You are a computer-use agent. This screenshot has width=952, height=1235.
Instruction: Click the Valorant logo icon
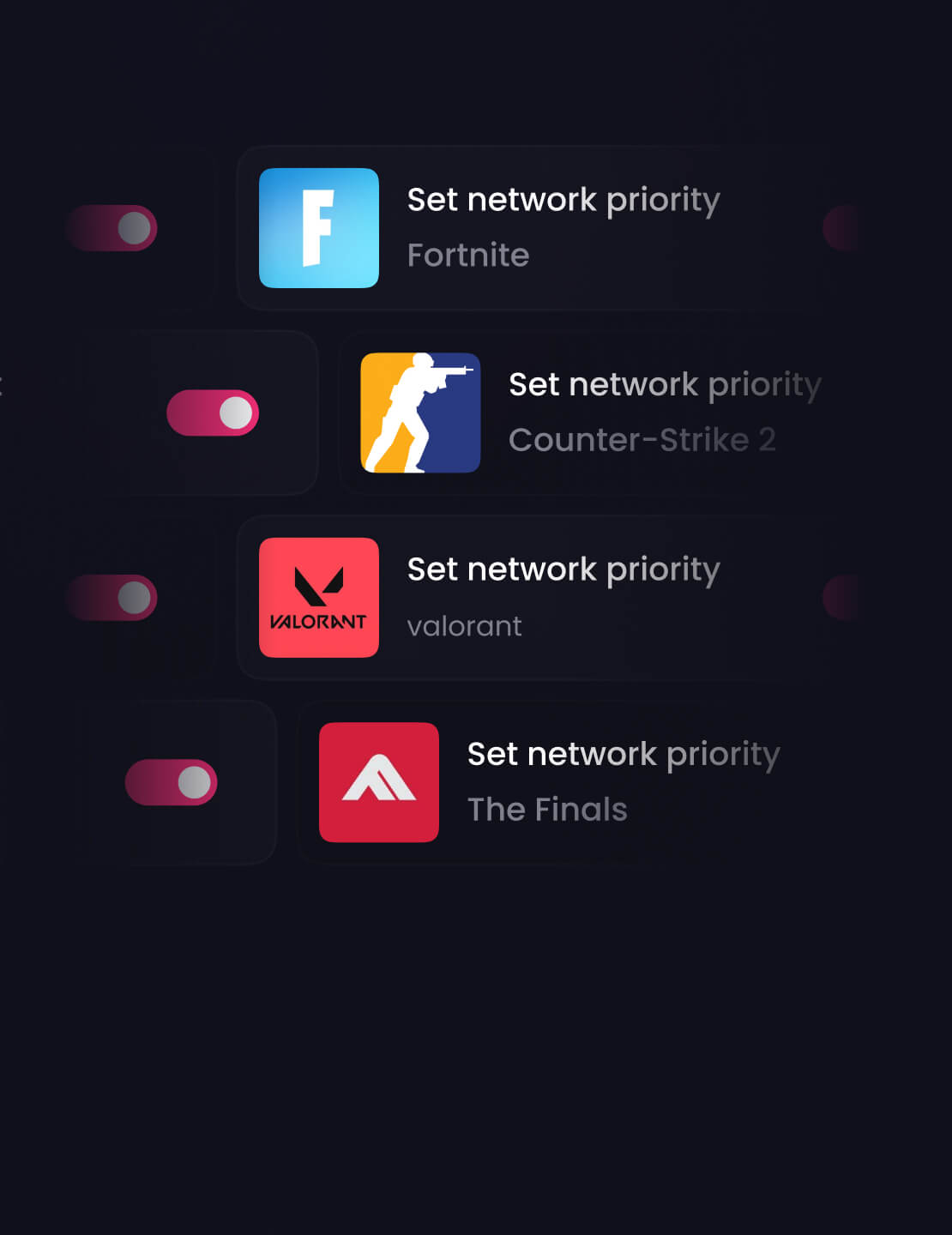tap(318, 596)
